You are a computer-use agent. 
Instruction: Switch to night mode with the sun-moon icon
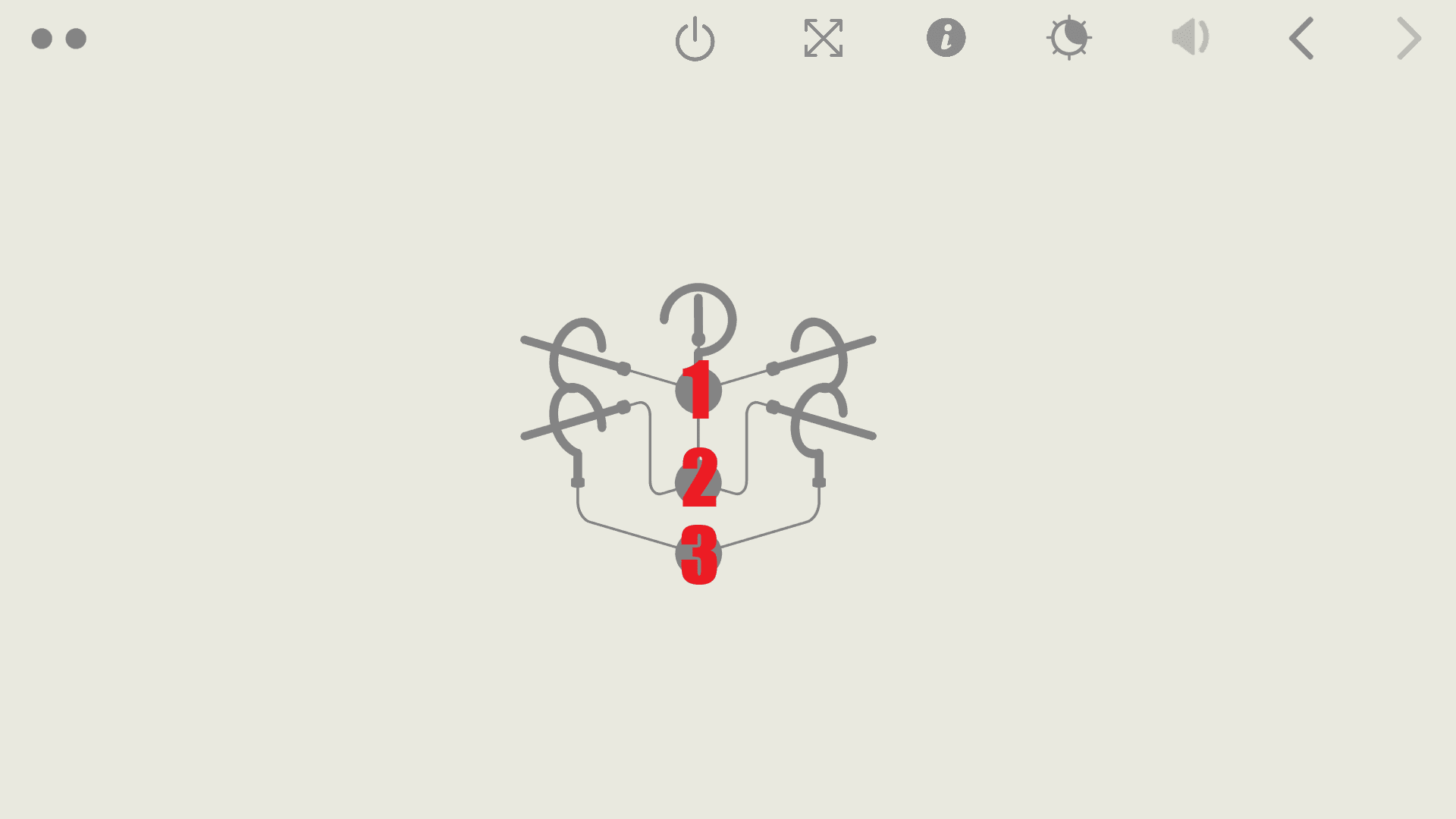pos(1068,37)
